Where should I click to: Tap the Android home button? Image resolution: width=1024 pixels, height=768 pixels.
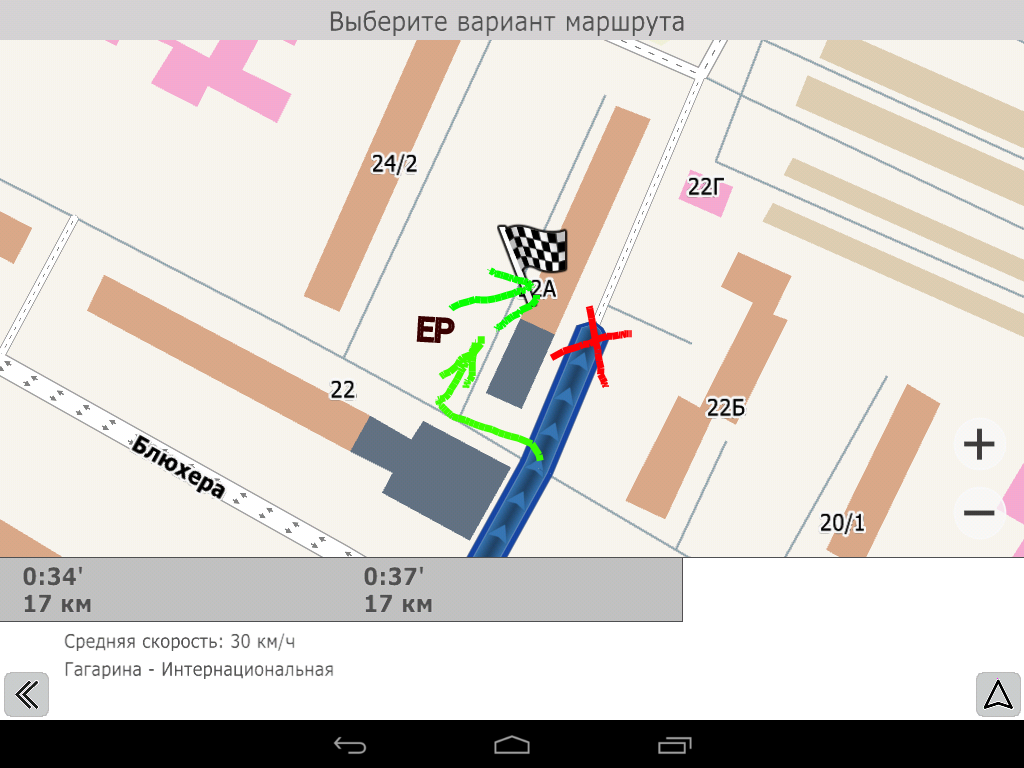[512, 744]
